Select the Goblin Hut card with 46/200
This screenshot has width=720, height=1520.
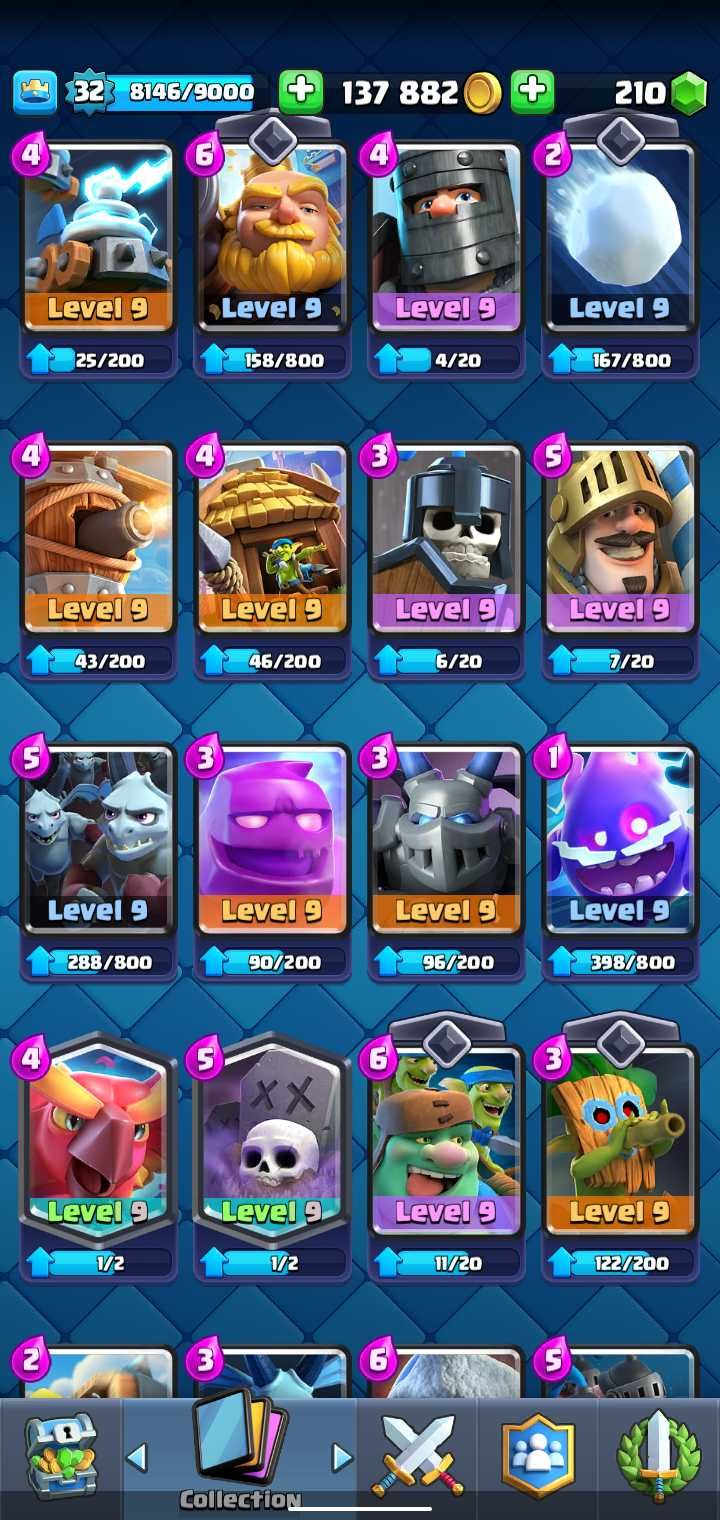272,540
